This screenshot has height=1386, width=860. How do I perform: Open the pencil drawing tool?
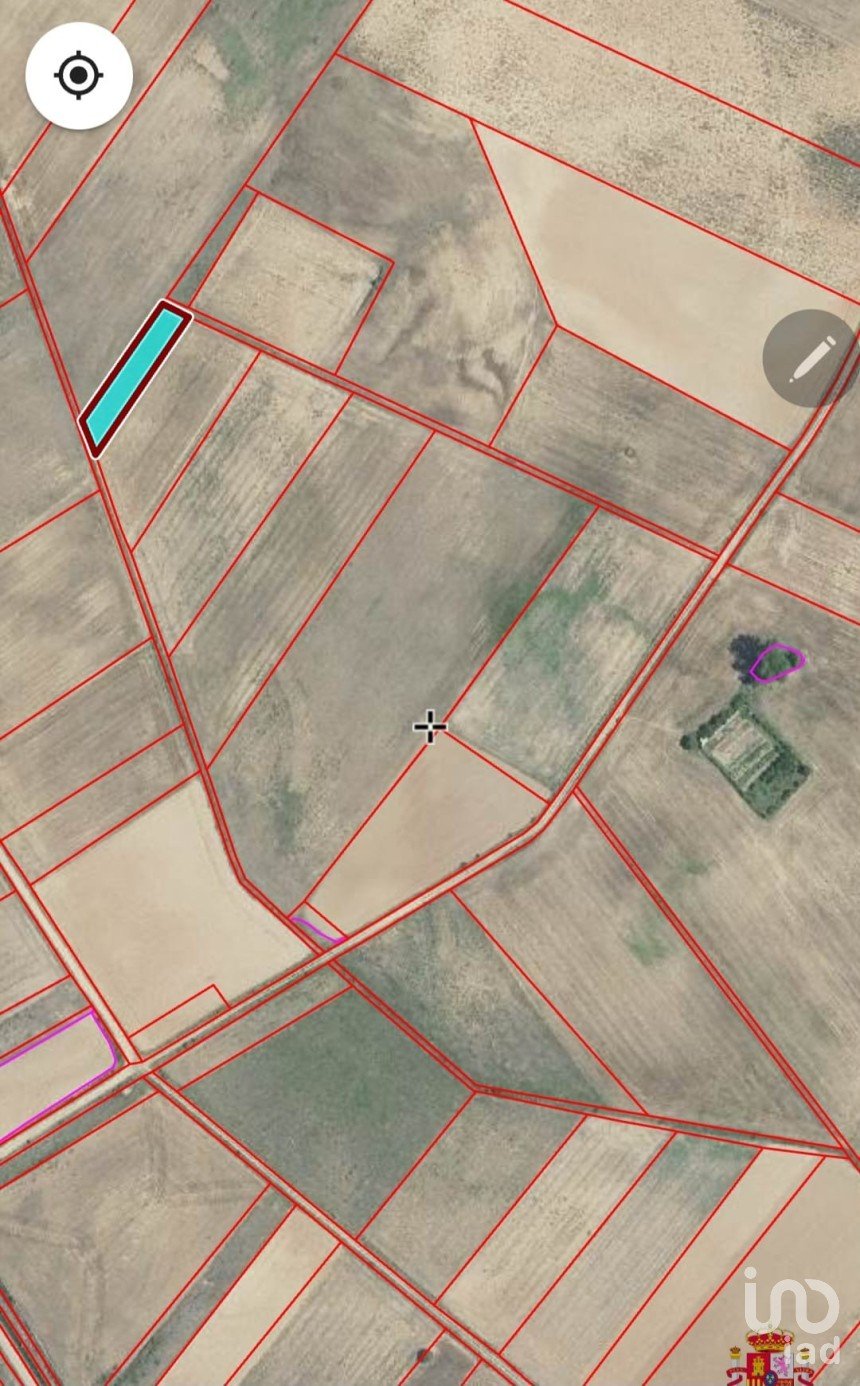[x=811, y=358]
